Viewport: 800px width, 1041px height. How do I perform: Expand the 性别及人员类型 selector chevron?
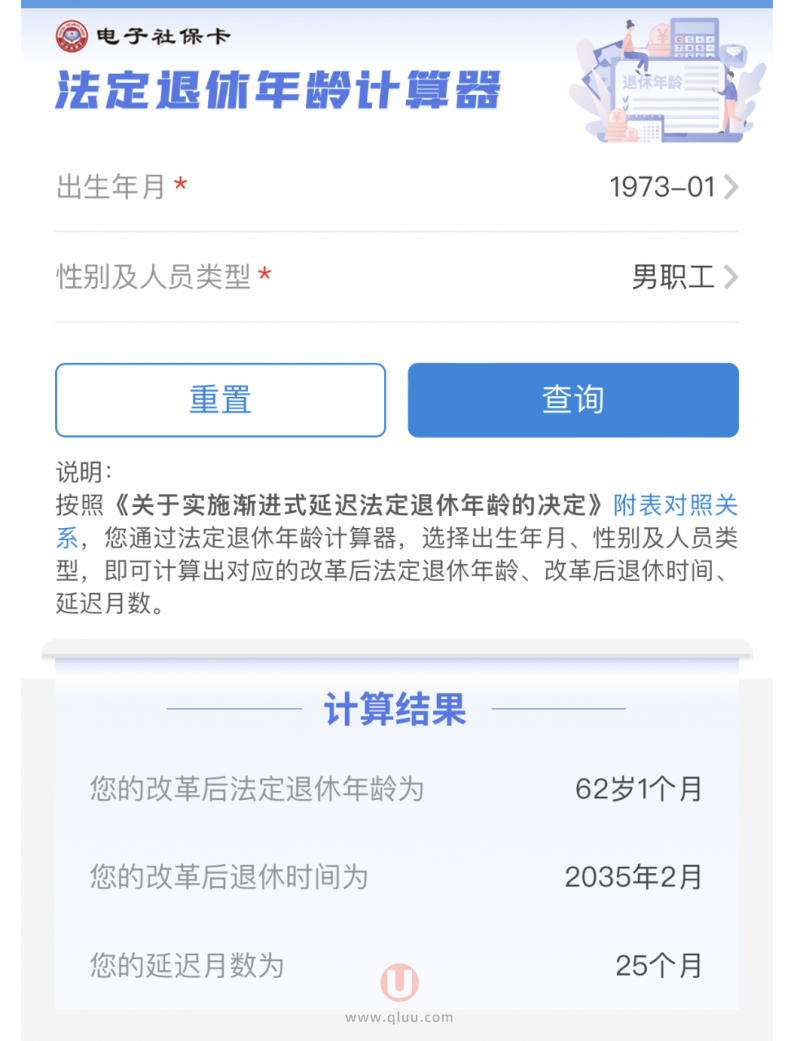pyautogui.click(x=731, y=277)
